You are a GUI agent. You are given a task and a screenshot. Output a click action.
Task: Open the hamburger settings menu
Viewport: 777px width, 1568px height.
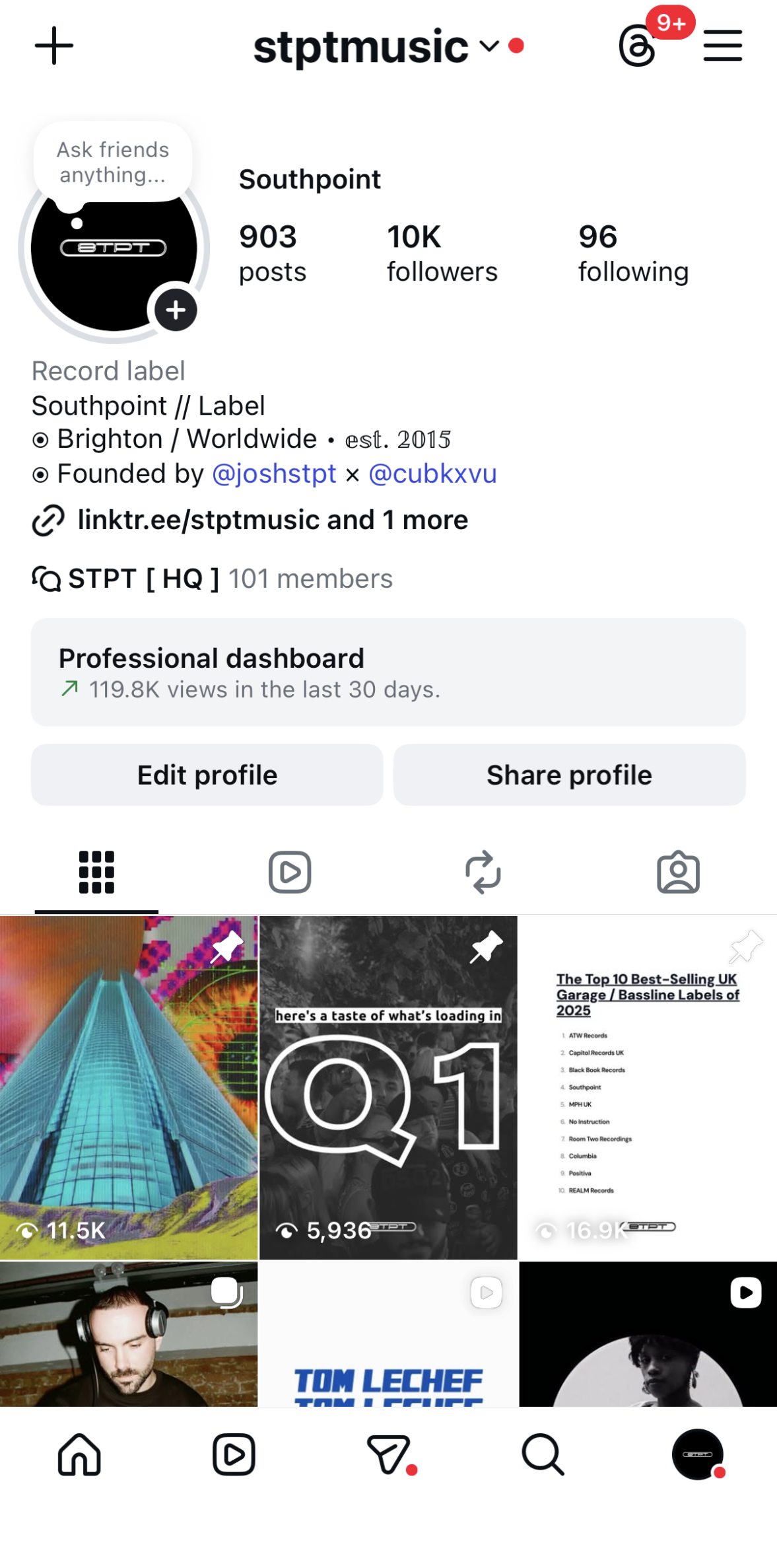pyautogui.click(x=722, y=46)
